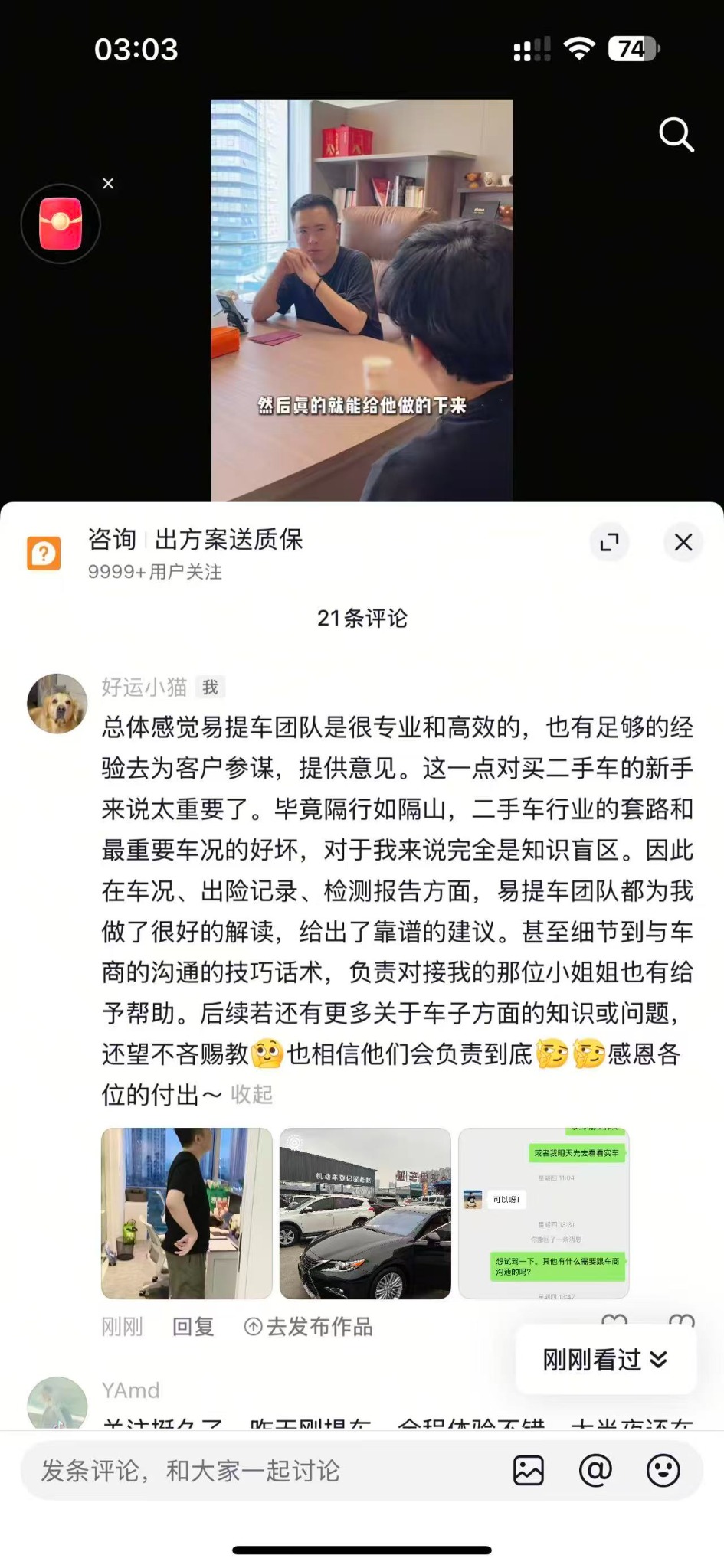Tap 回复 to reply to the comment
724x1568 pixels.
[x=192, y=1327]
